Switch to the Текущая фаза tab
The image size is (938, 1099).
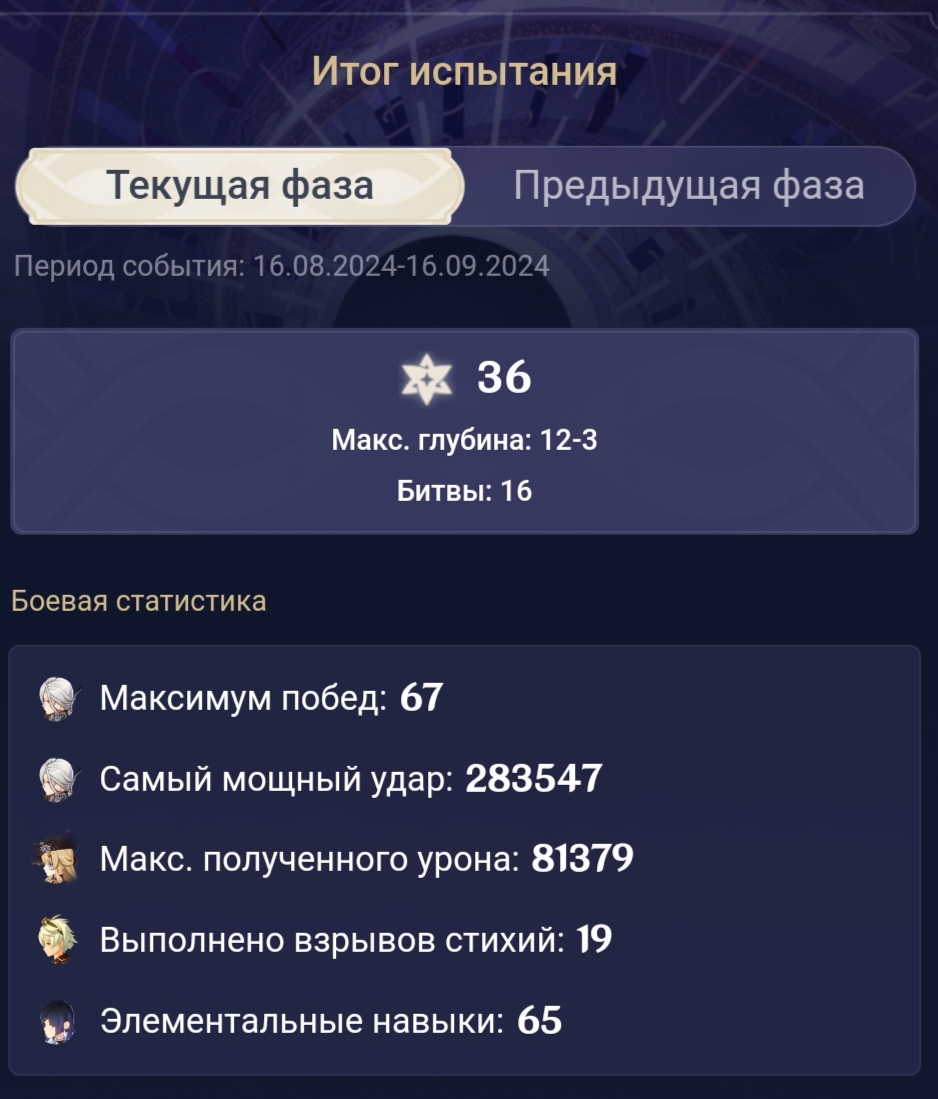click(x=240, y=186)
